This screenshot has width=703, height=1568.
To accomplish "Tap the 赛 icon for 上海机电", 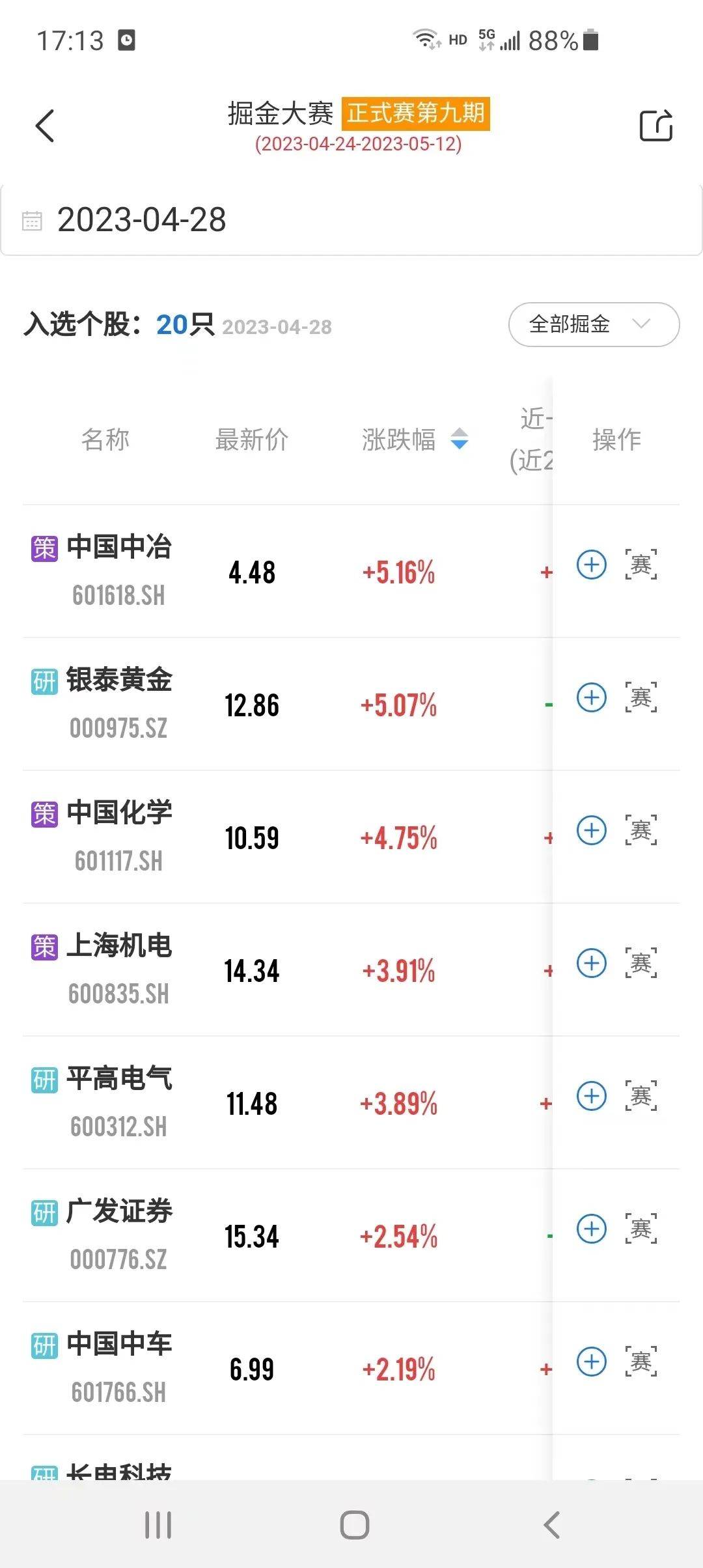I will click(x=641, y=963).
